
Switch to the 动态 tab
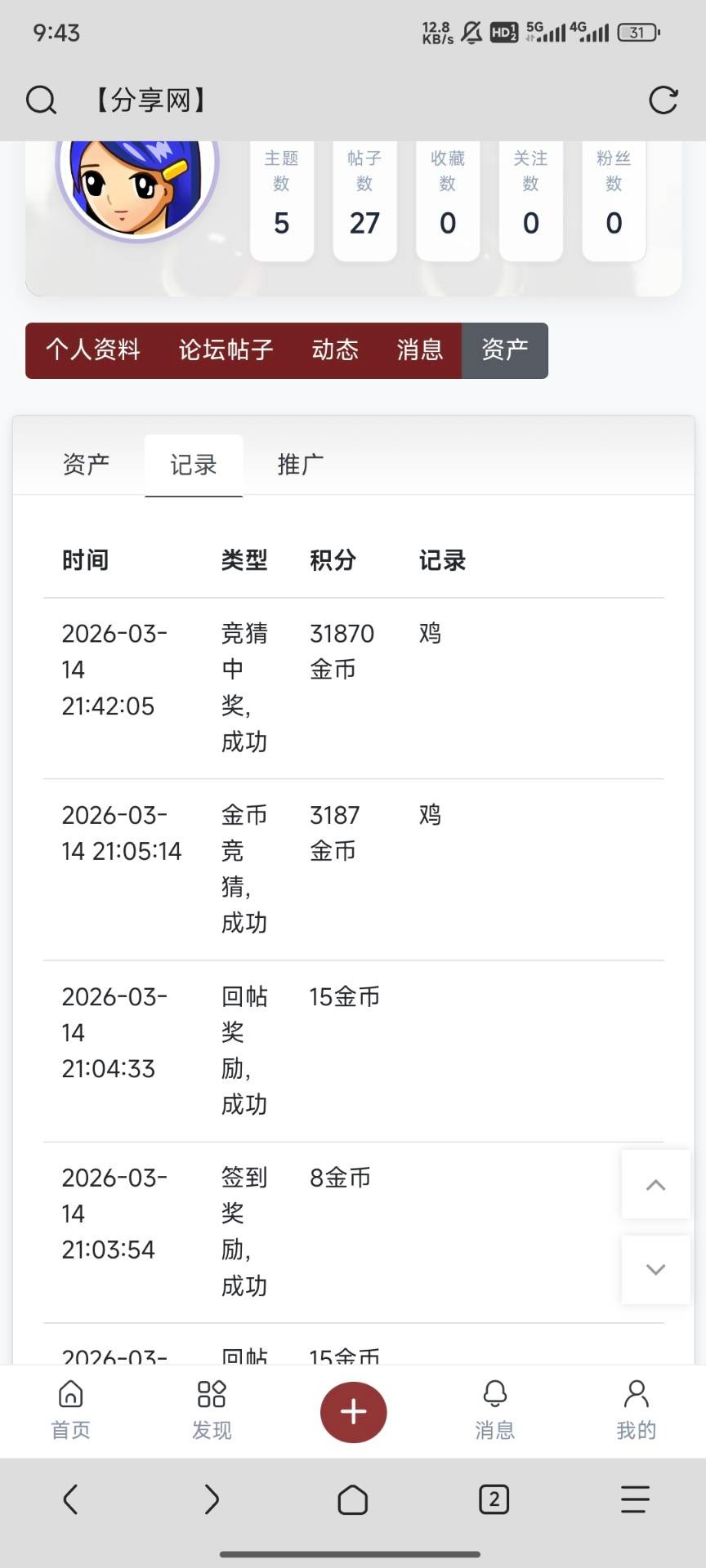335,350
